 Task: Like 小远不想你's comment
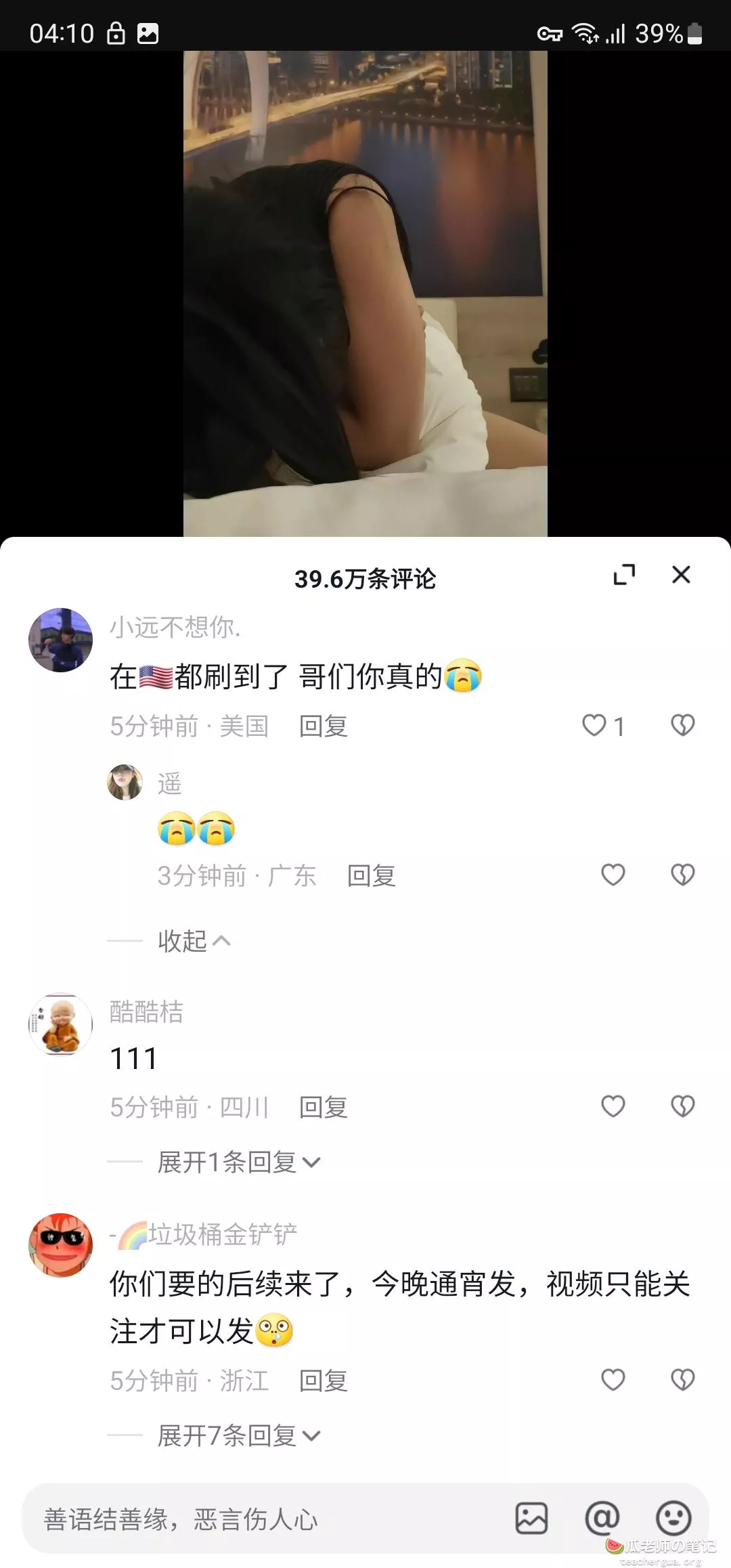[x=594, y=725]
